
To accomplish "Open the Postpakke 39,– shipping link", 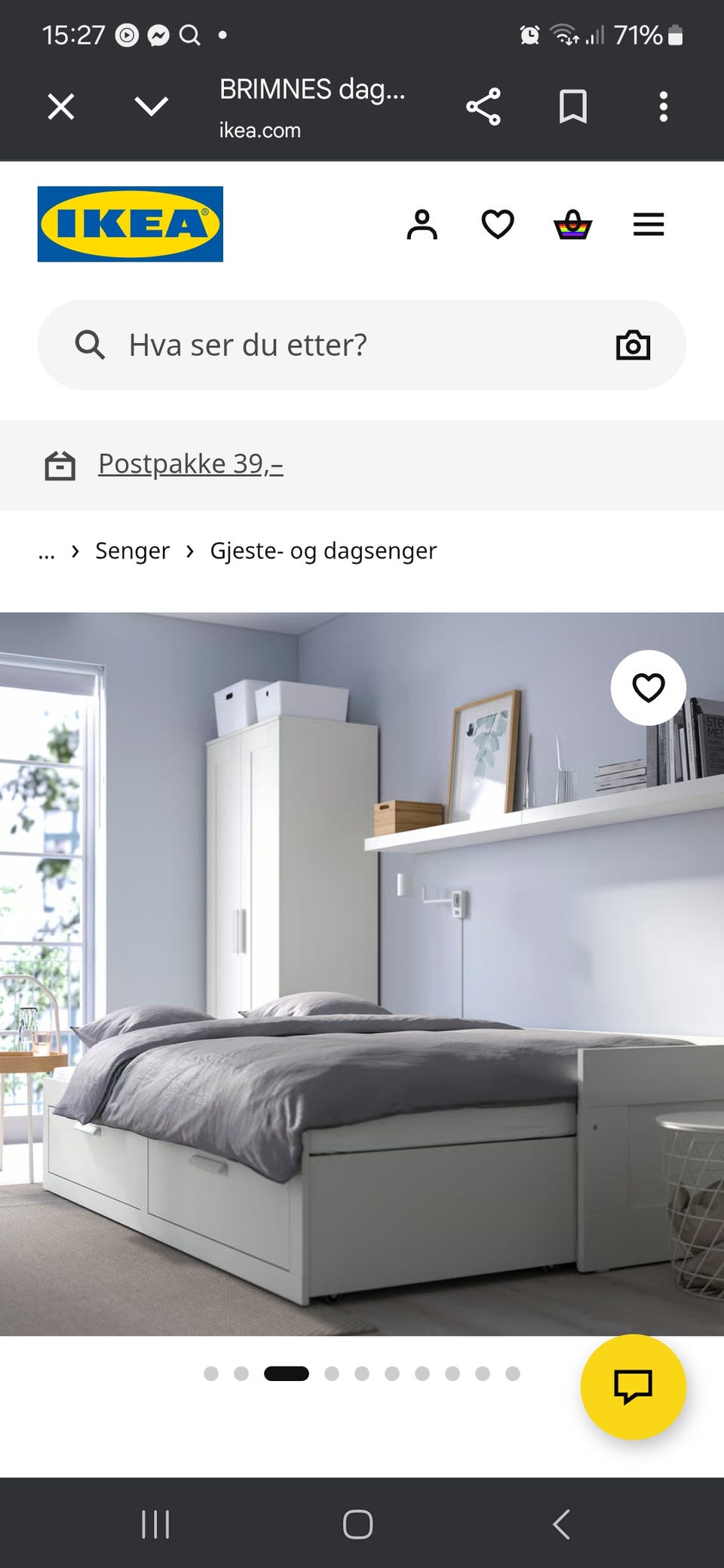I will [190, 464].
